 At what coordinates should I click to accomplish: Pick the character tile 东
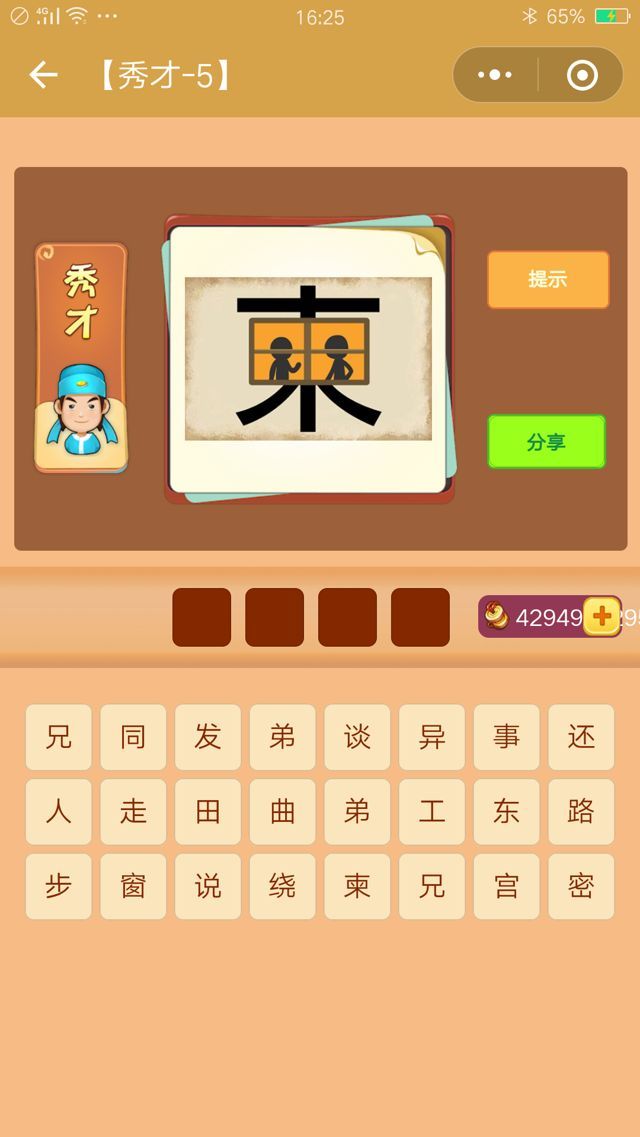[506, 811]
